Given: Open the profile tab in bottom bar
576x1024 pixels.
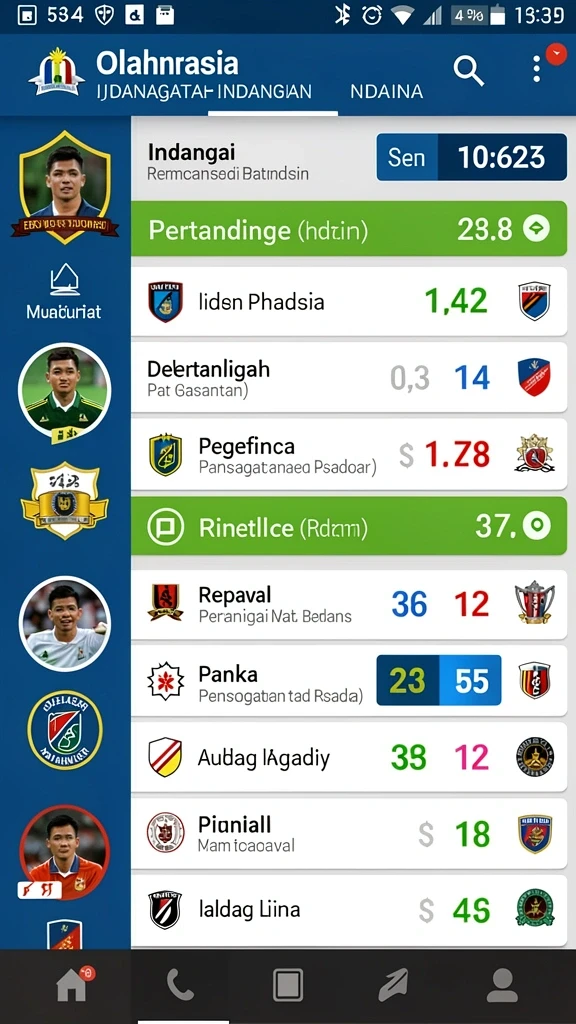Looking at the screenshot, I should pyautogui.click(x=502, y=985).
